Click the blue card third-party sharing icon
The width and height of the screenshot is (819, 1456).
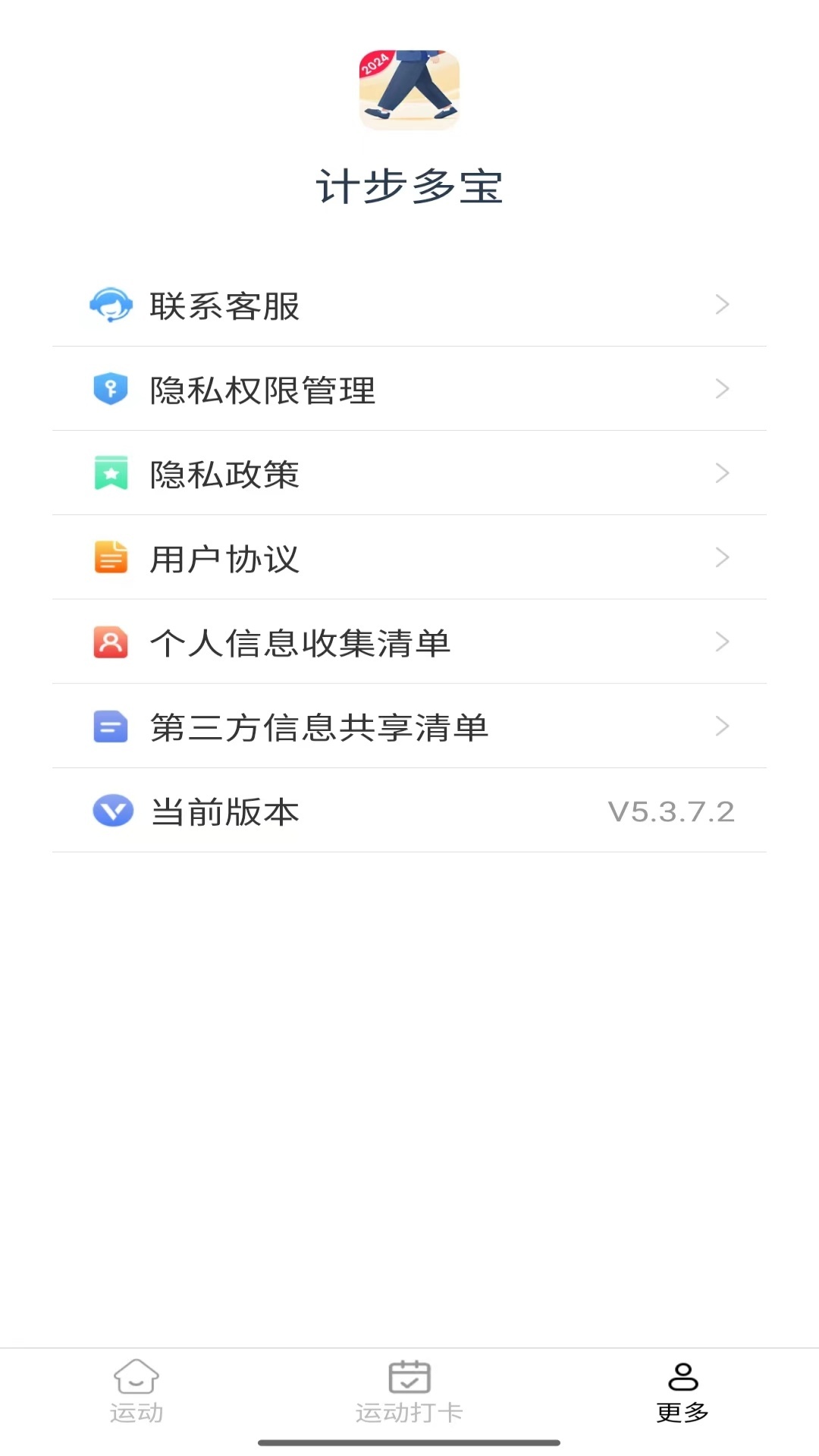pos(111,726)
